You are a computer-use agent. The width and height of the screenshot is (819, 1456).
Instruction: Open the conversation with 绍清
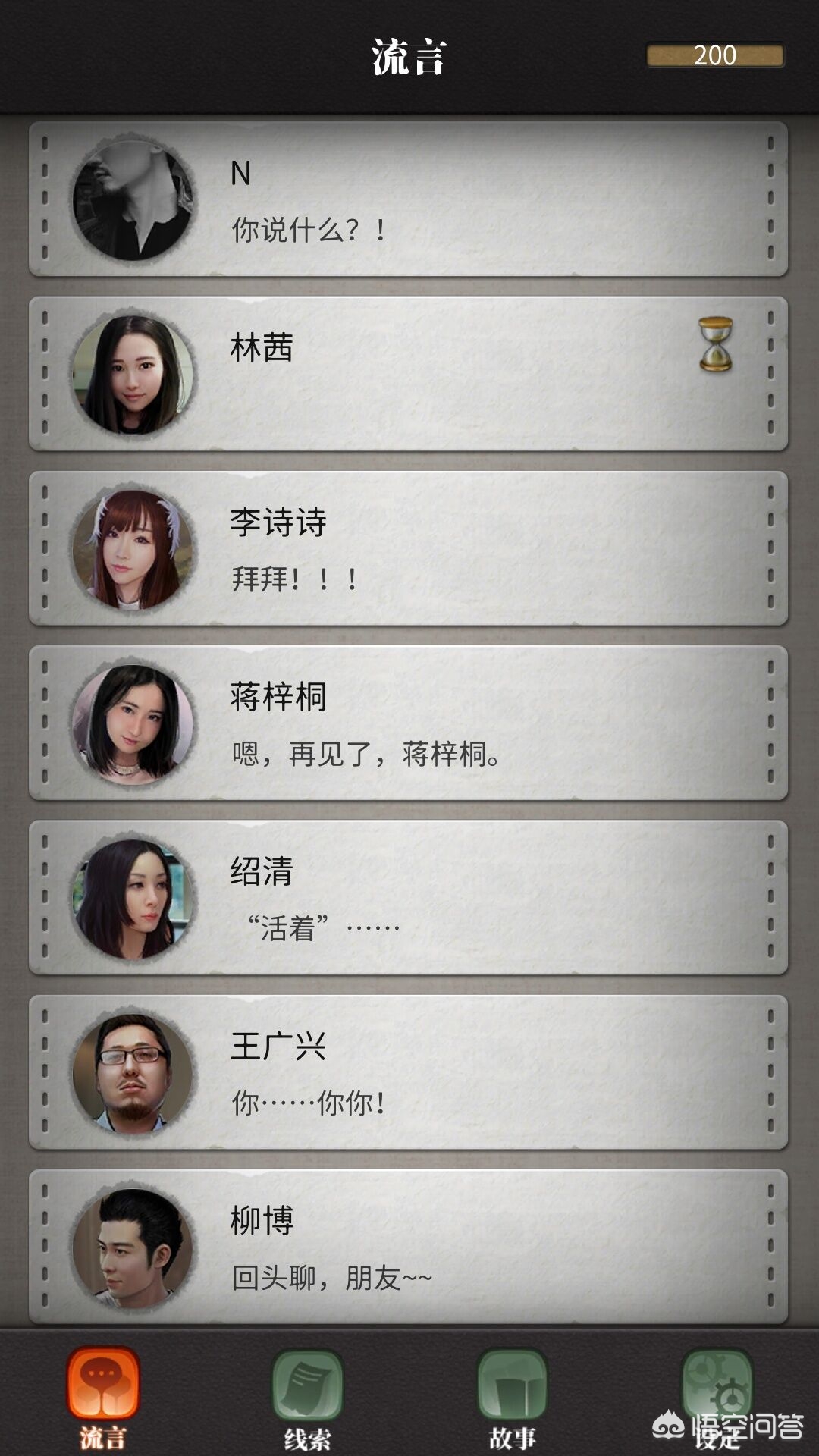[408, 898]
